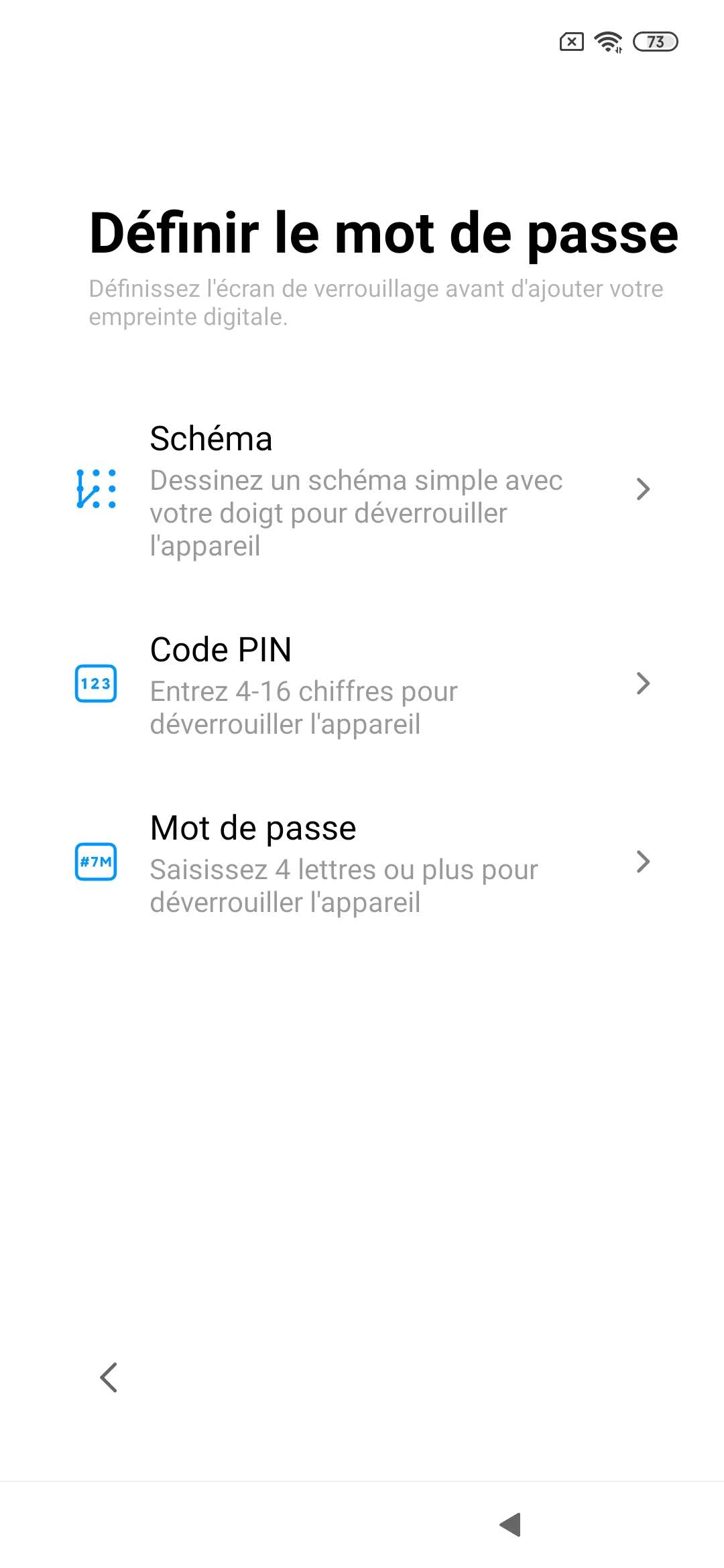Viewport: 724px width, 1568px height.
Task: Select Code PIN as lock method
Action: tap(362, 684)
